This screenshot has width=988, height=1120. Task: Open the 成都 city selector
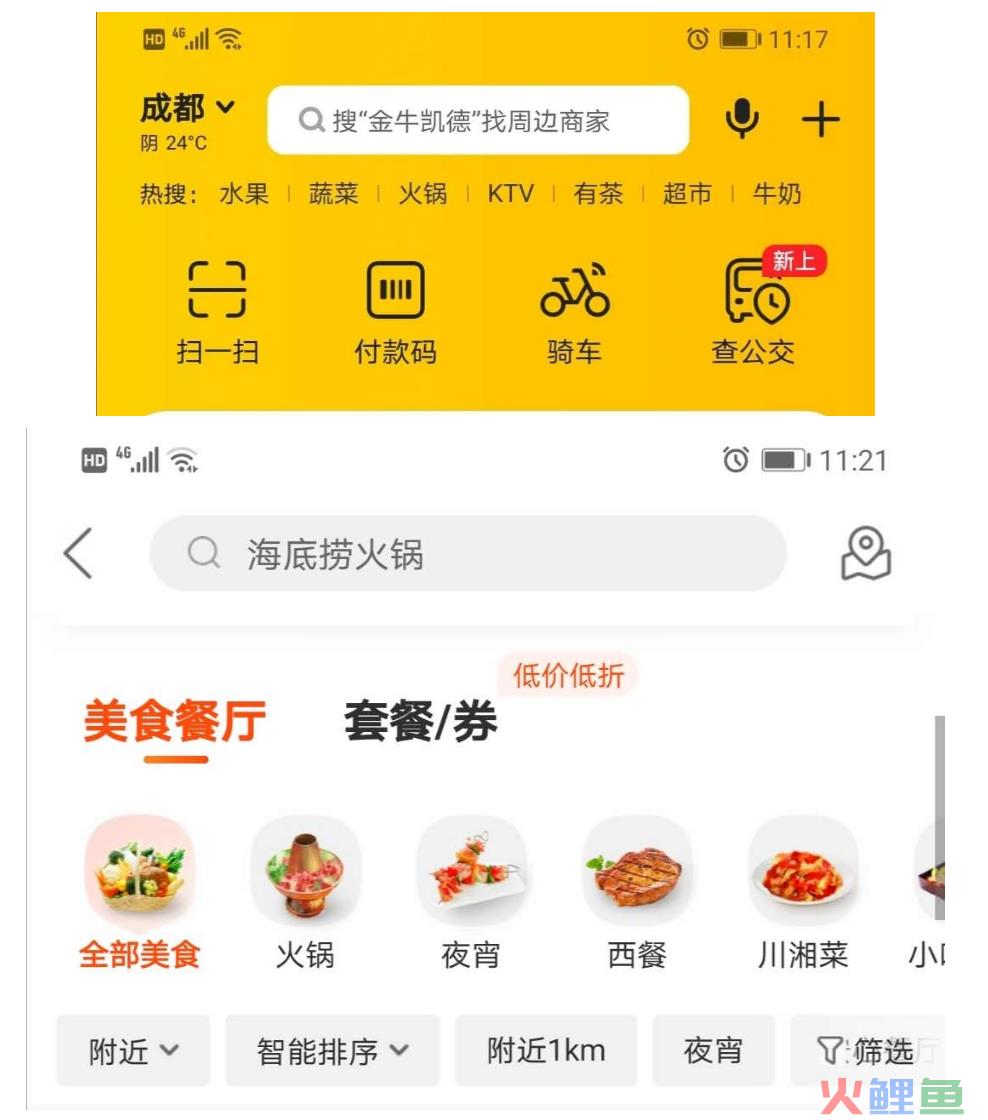click(187, 108)
